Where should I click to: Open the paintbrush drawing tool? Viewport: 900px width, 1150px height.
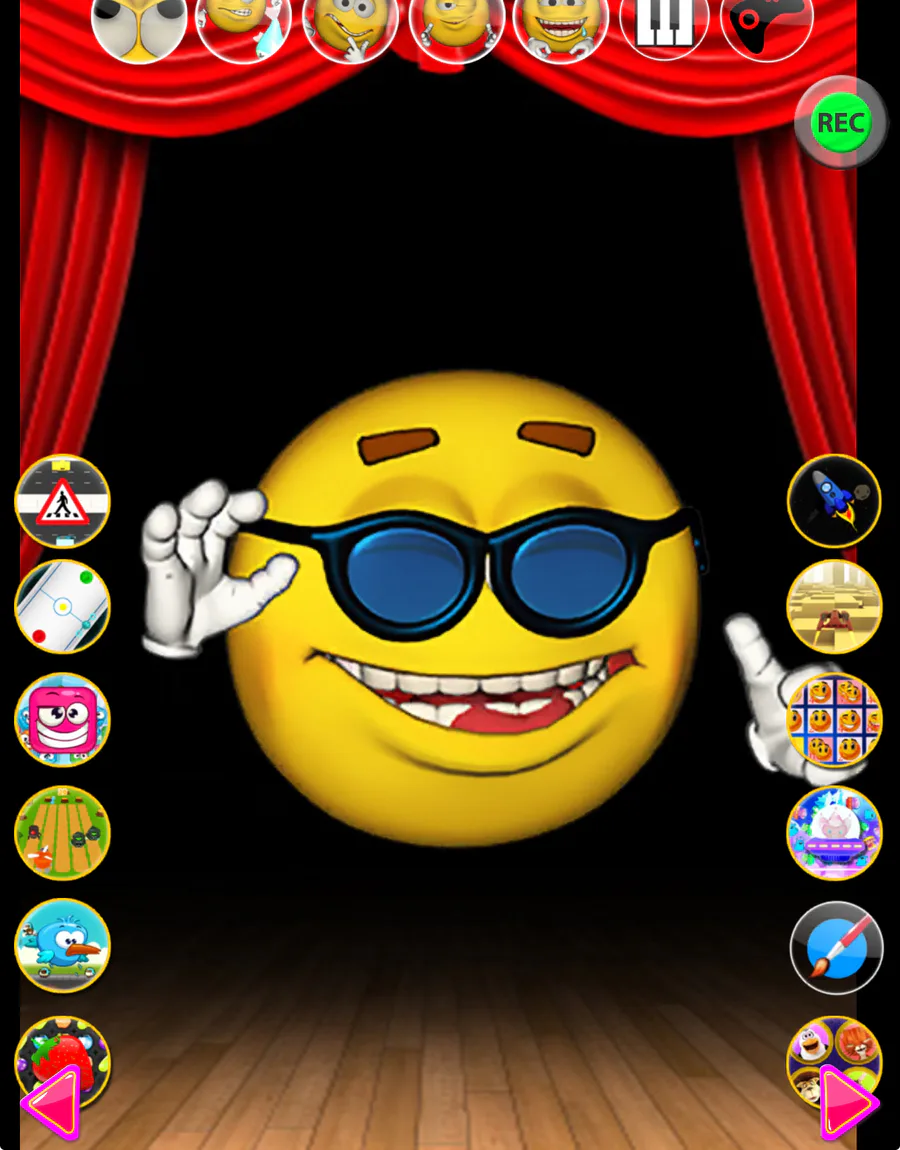pos(836,948)
